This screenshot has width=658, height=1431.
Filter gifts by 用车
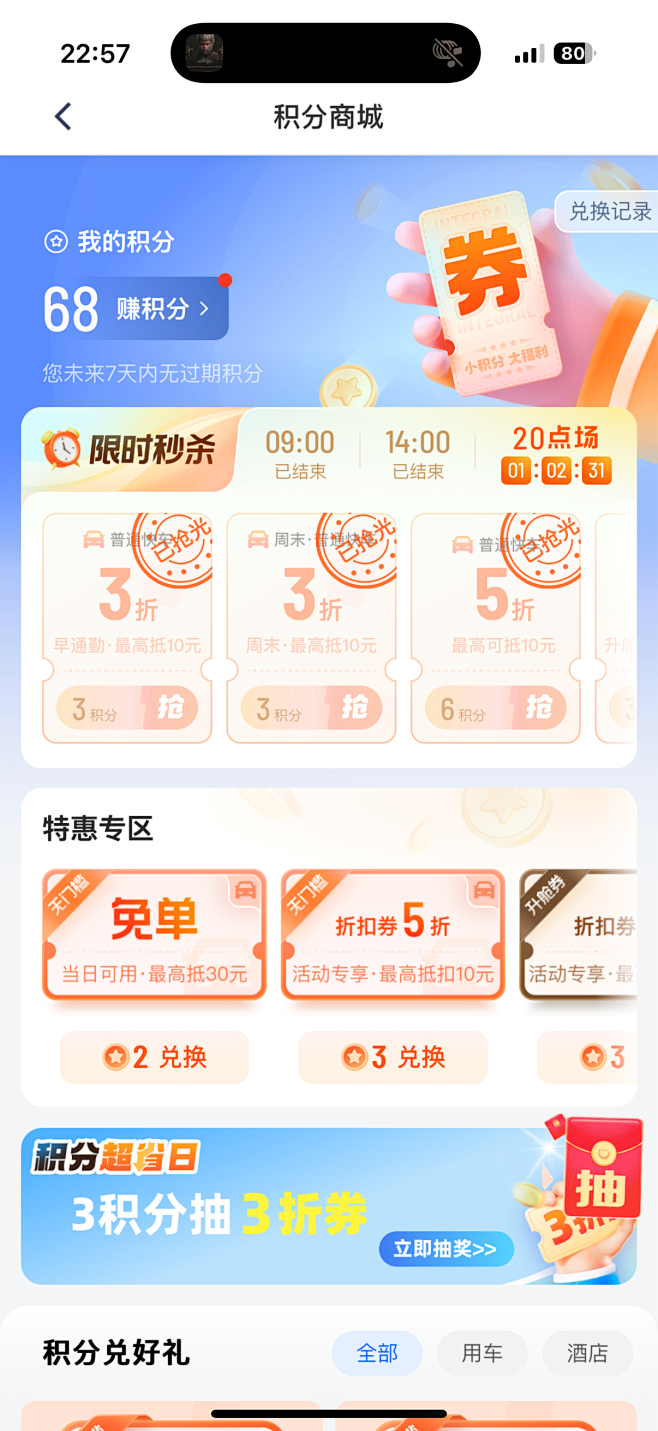pyautogui.click(x=482, y=1353)
